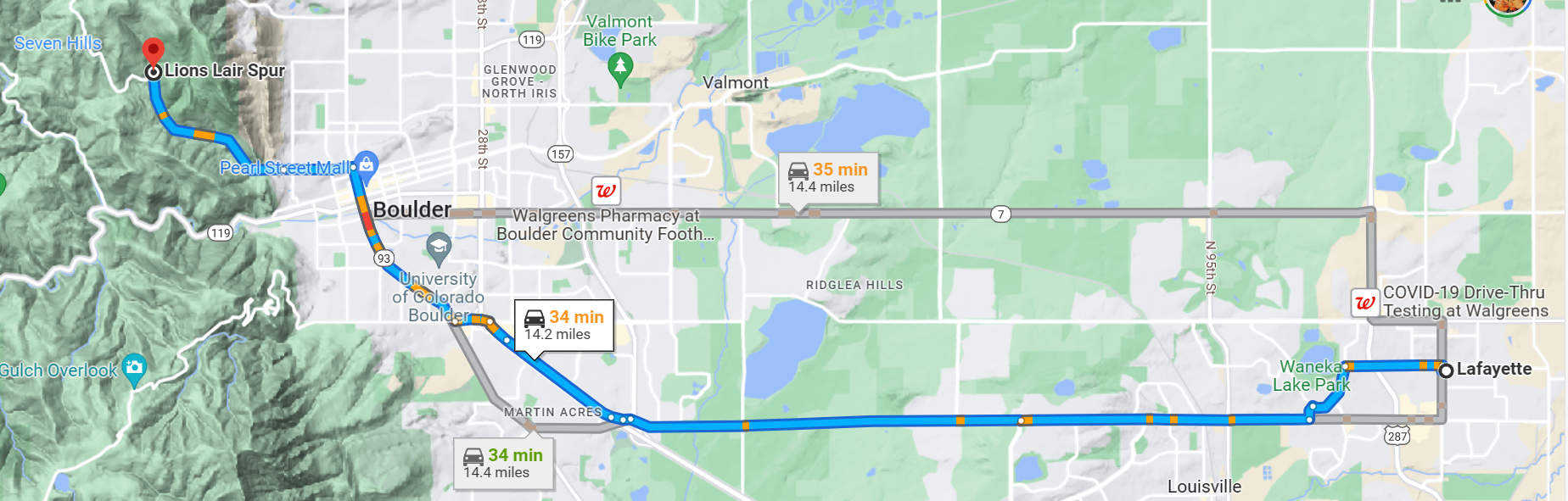Screen dimensions: 1568x501
Task: Open the Seven Hills place label
Action: (58, 43)
